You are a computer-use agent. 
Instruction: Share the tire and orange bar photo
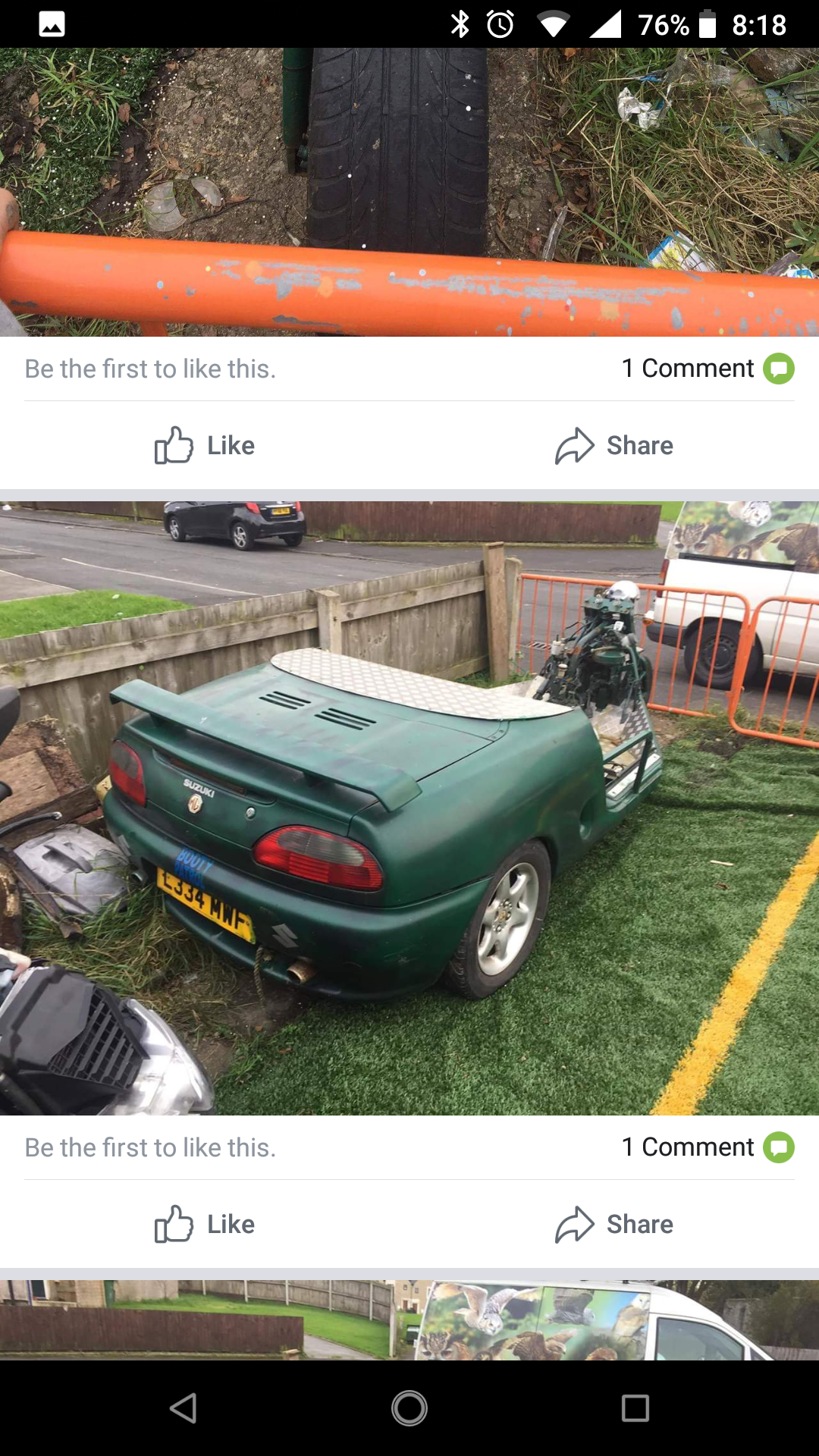(614, 445)
